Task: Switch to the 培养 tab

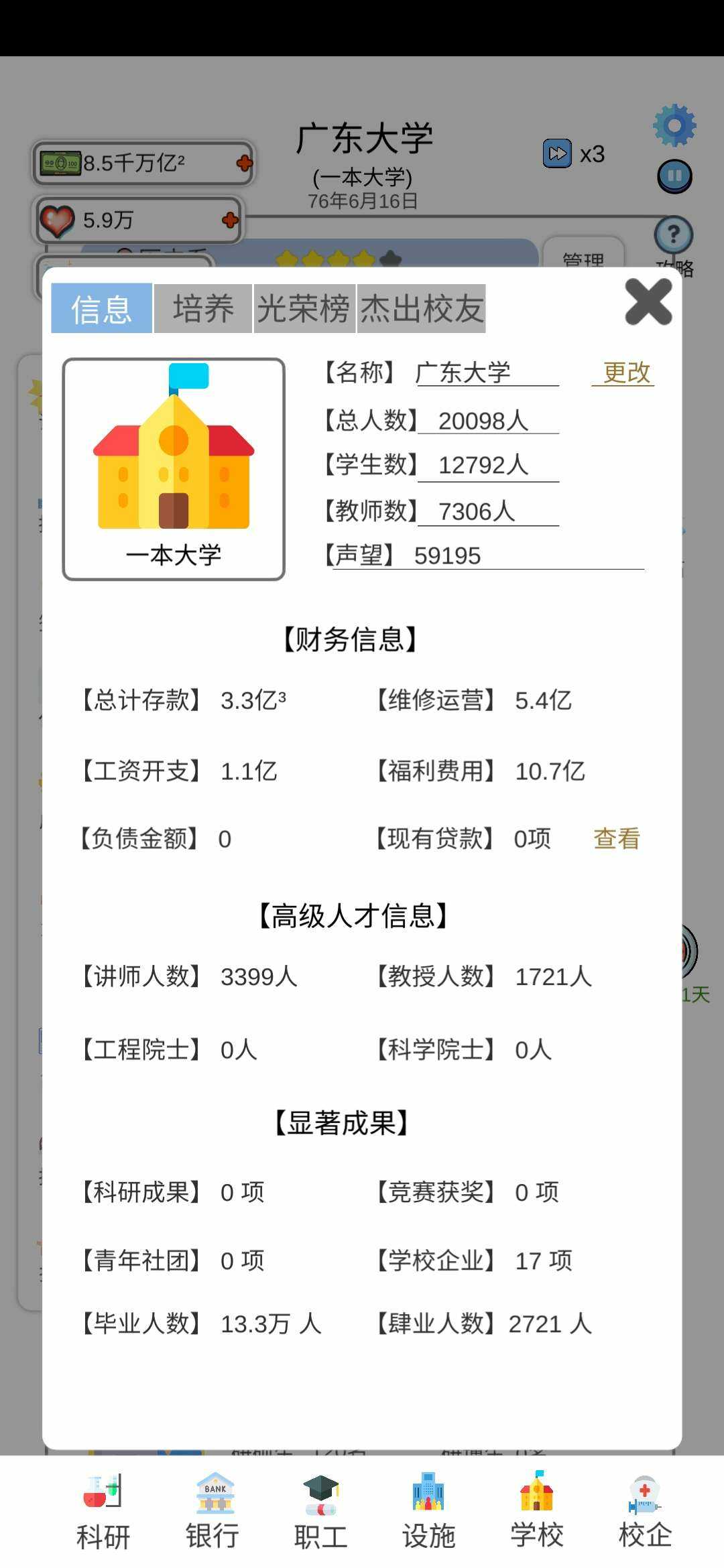Action: click(x=203, y=308)
